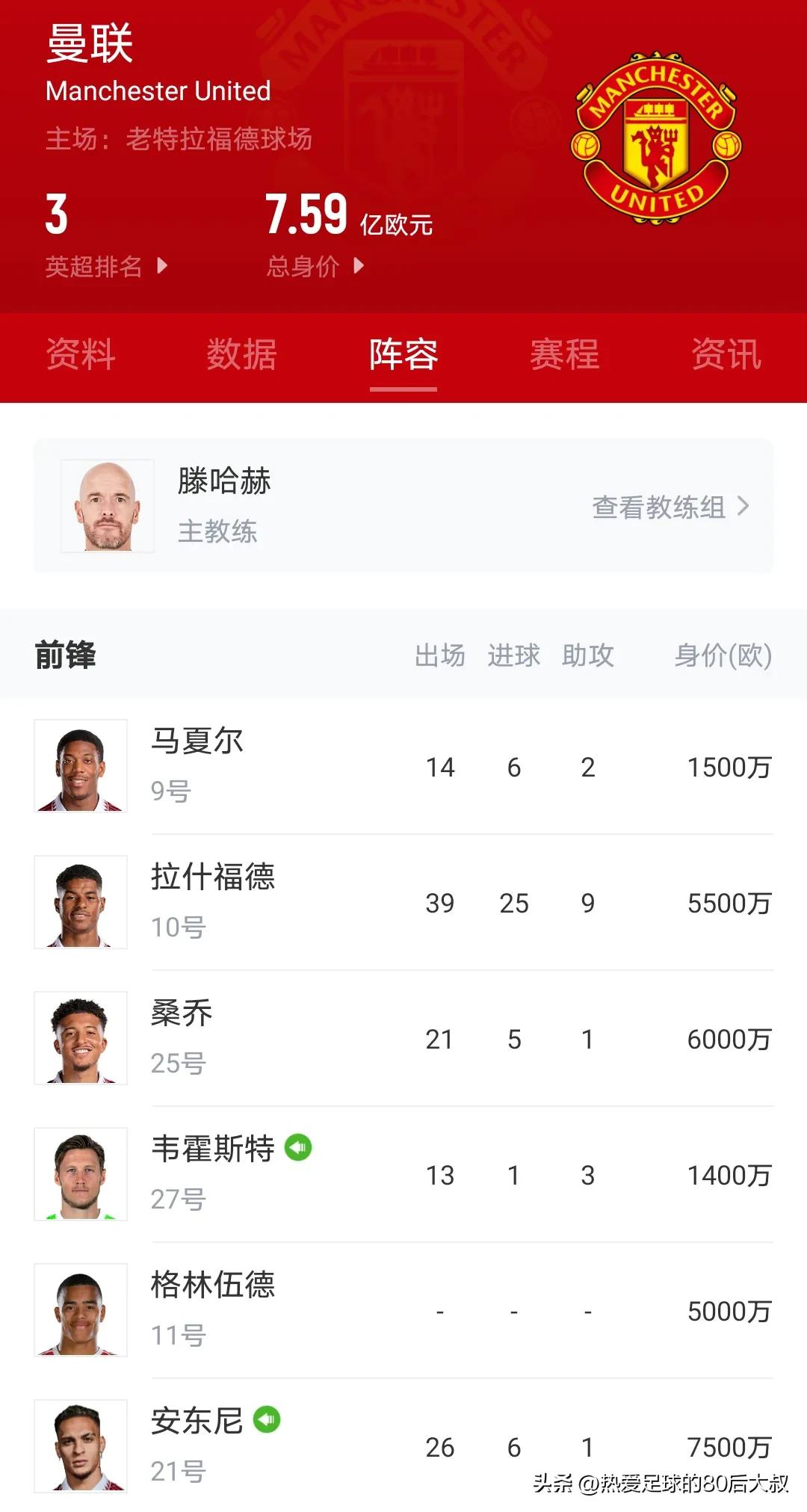Open 拉什福德's player portrait
The height and width of the screenshot is (1512, 807).
tap(81, 902)
